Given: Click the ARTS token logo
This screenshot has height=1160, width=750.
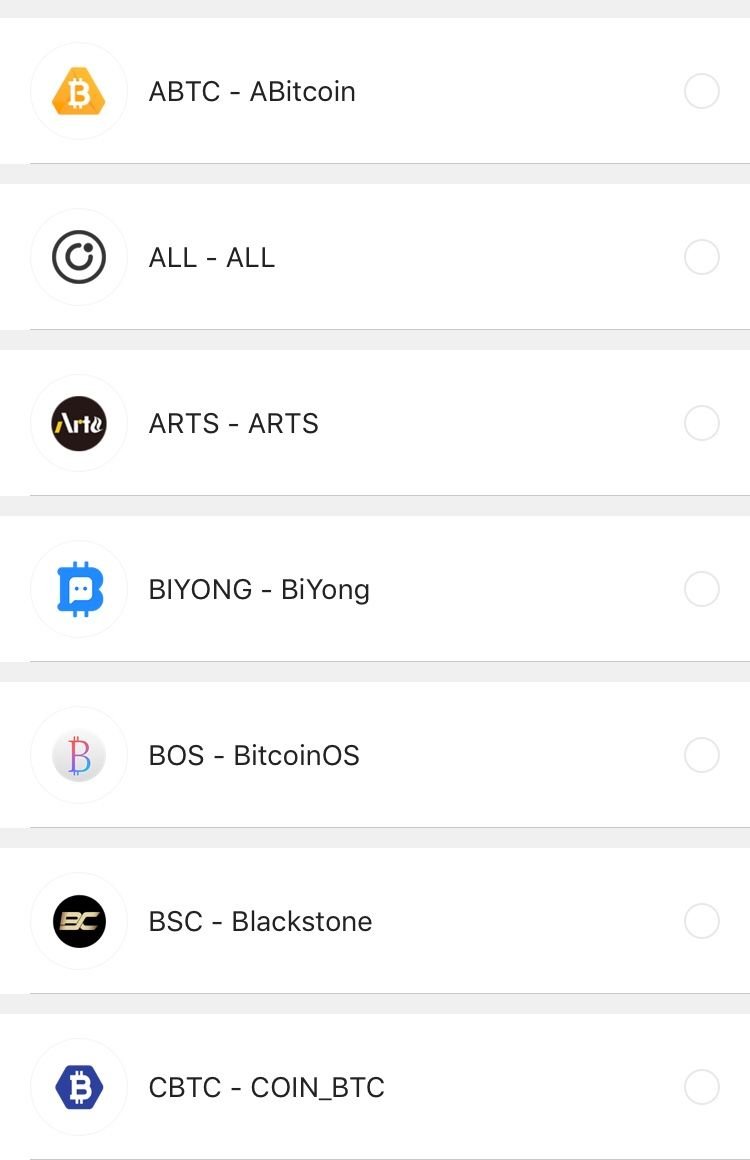Looking at the screenshot, I should click(x=78, y=423).
